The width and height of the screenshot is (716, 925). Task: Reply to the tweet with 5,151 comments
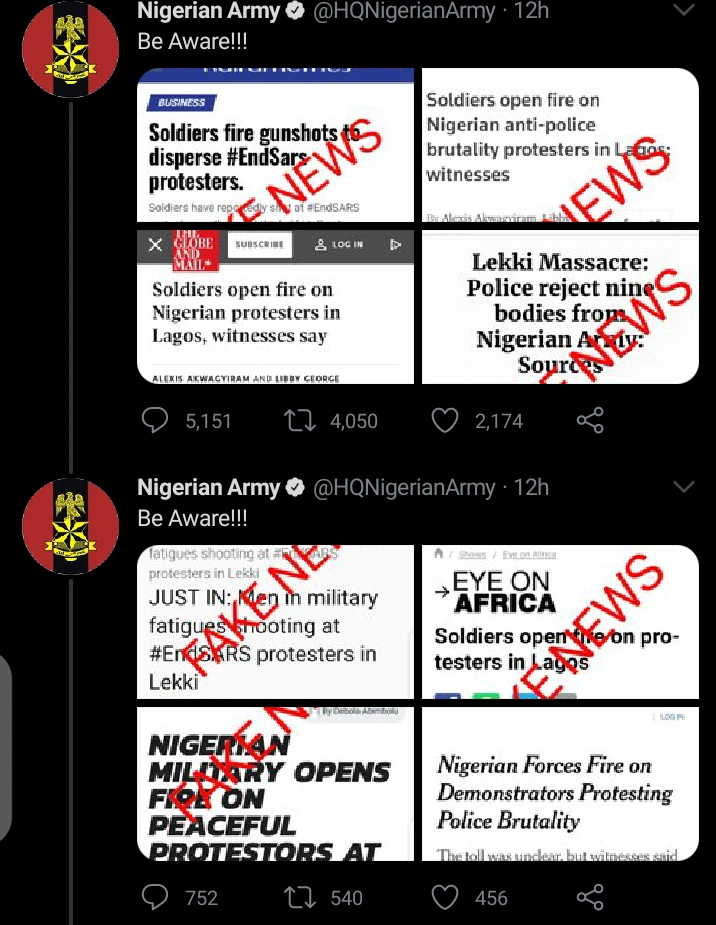pos(155,421)
